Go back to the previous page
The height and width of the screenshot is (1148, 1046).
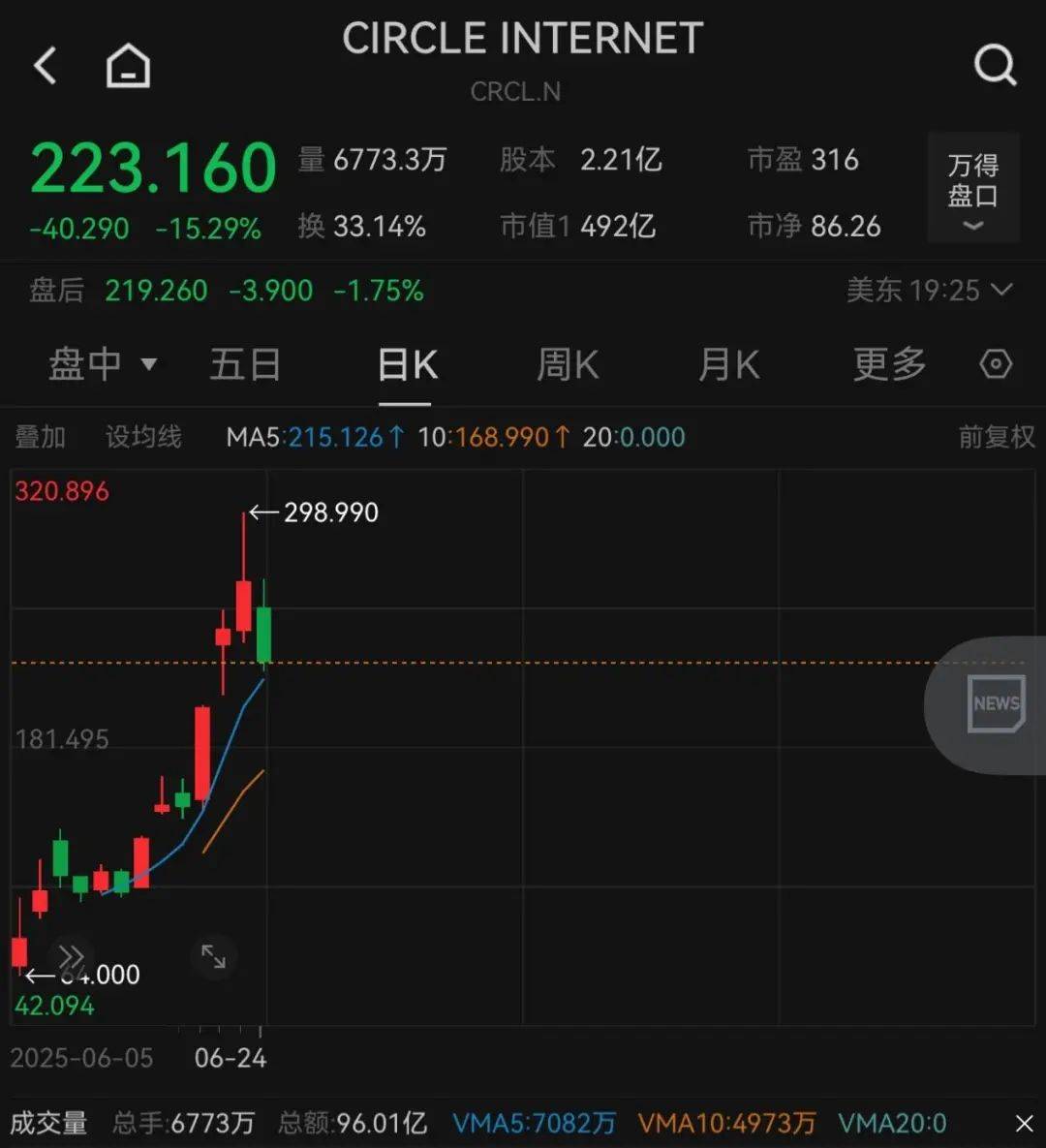[x=46, y=67]
